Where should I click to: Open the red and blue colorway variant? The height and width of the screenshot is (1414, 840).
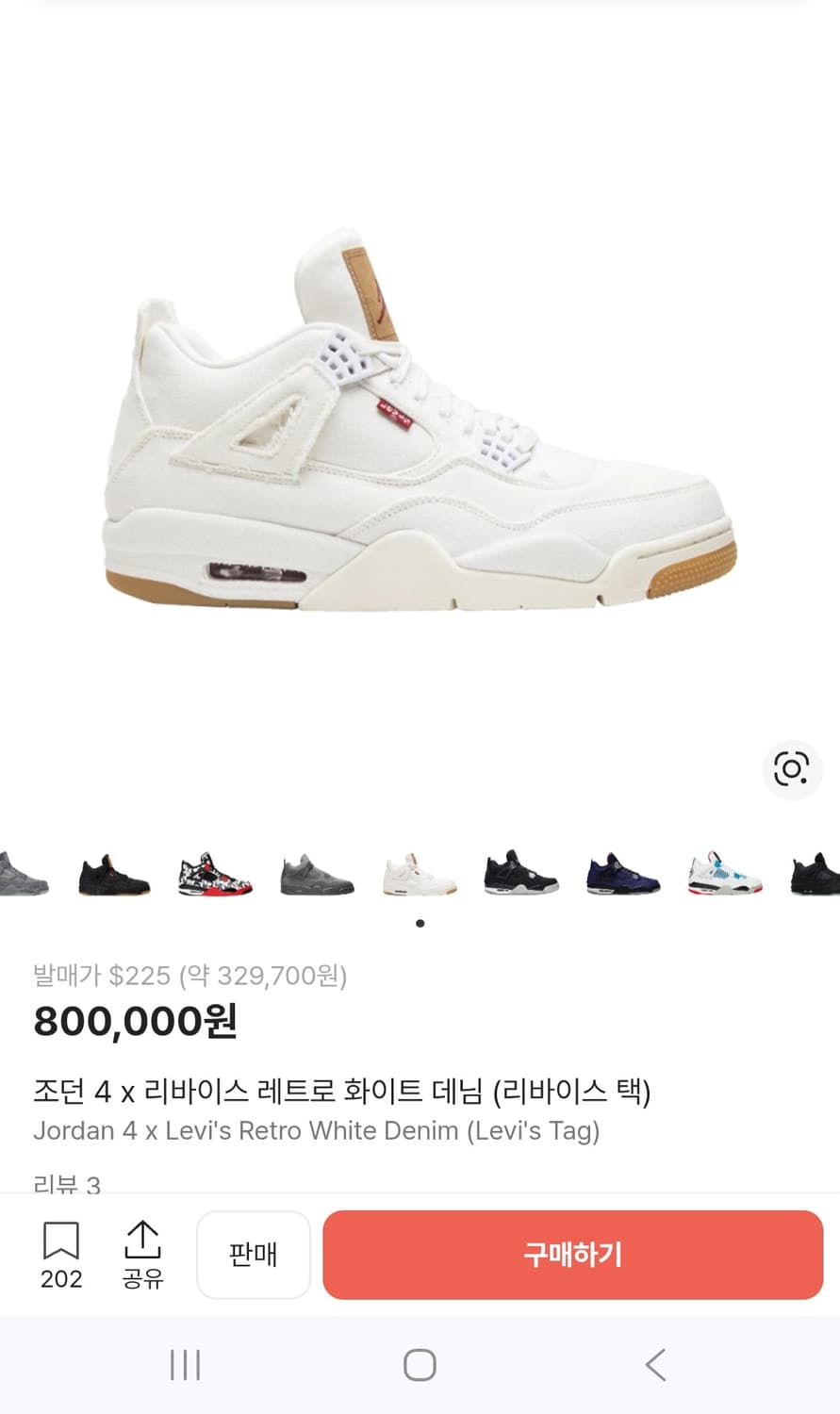coord(724,874)
